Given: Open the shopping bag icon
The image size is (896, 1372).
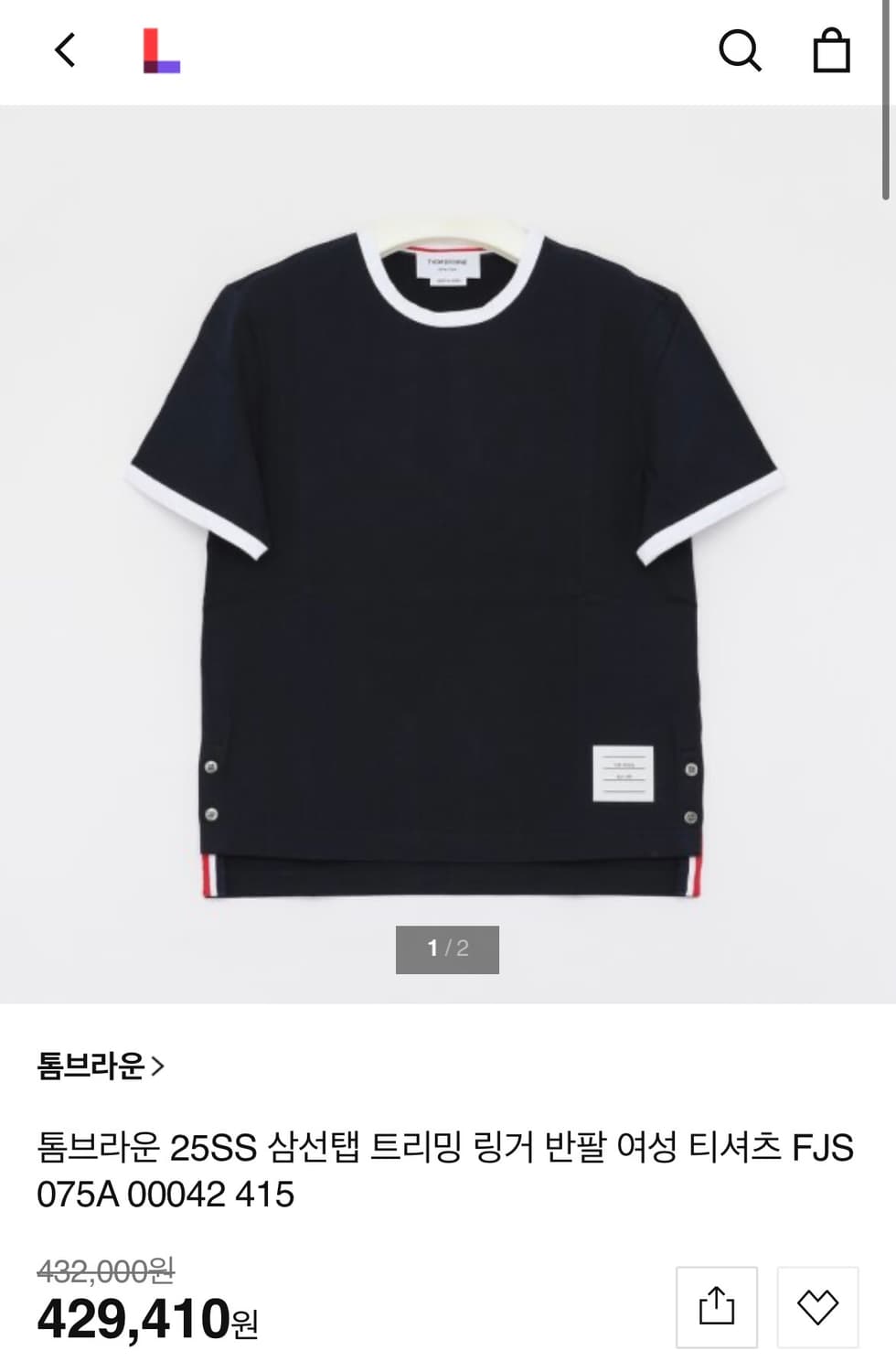Looking at the screenshot, I should (830, 50).
